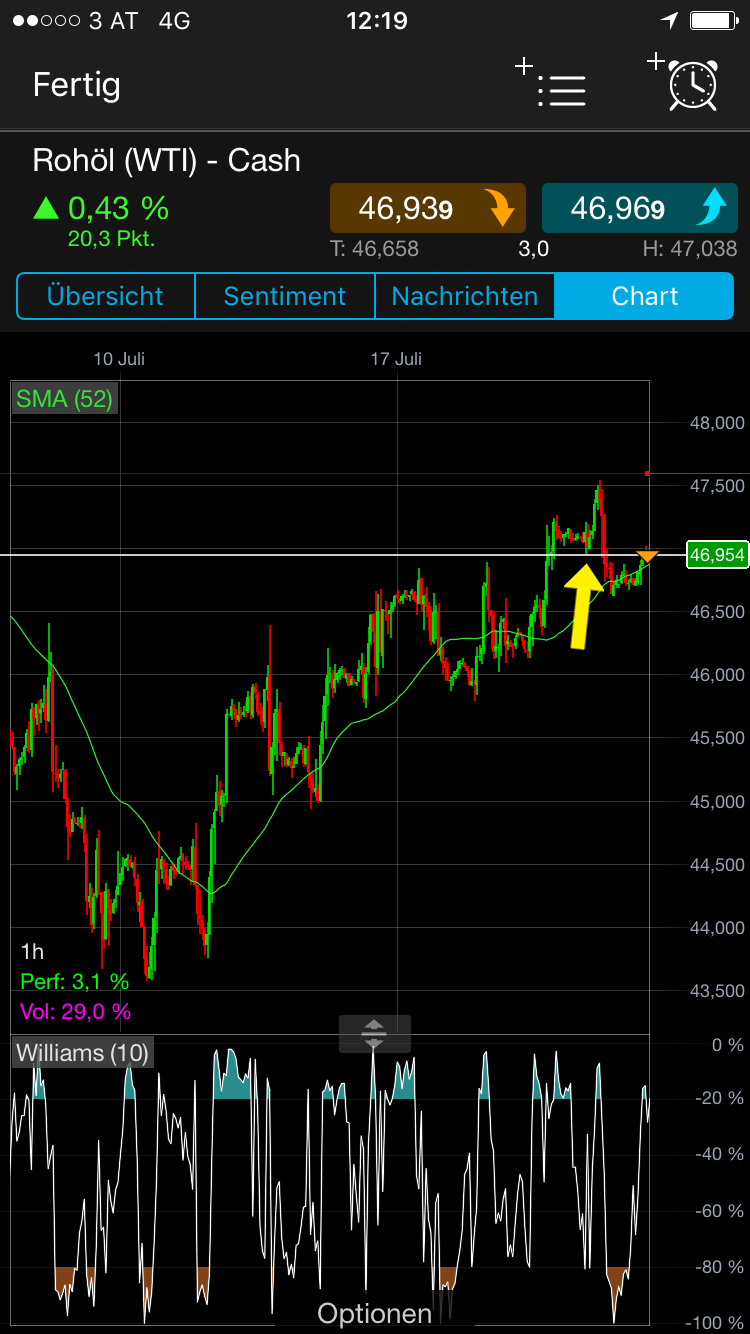Switch to the Nachrichten tab
The image size is (750, 1334).
[464, 296]
